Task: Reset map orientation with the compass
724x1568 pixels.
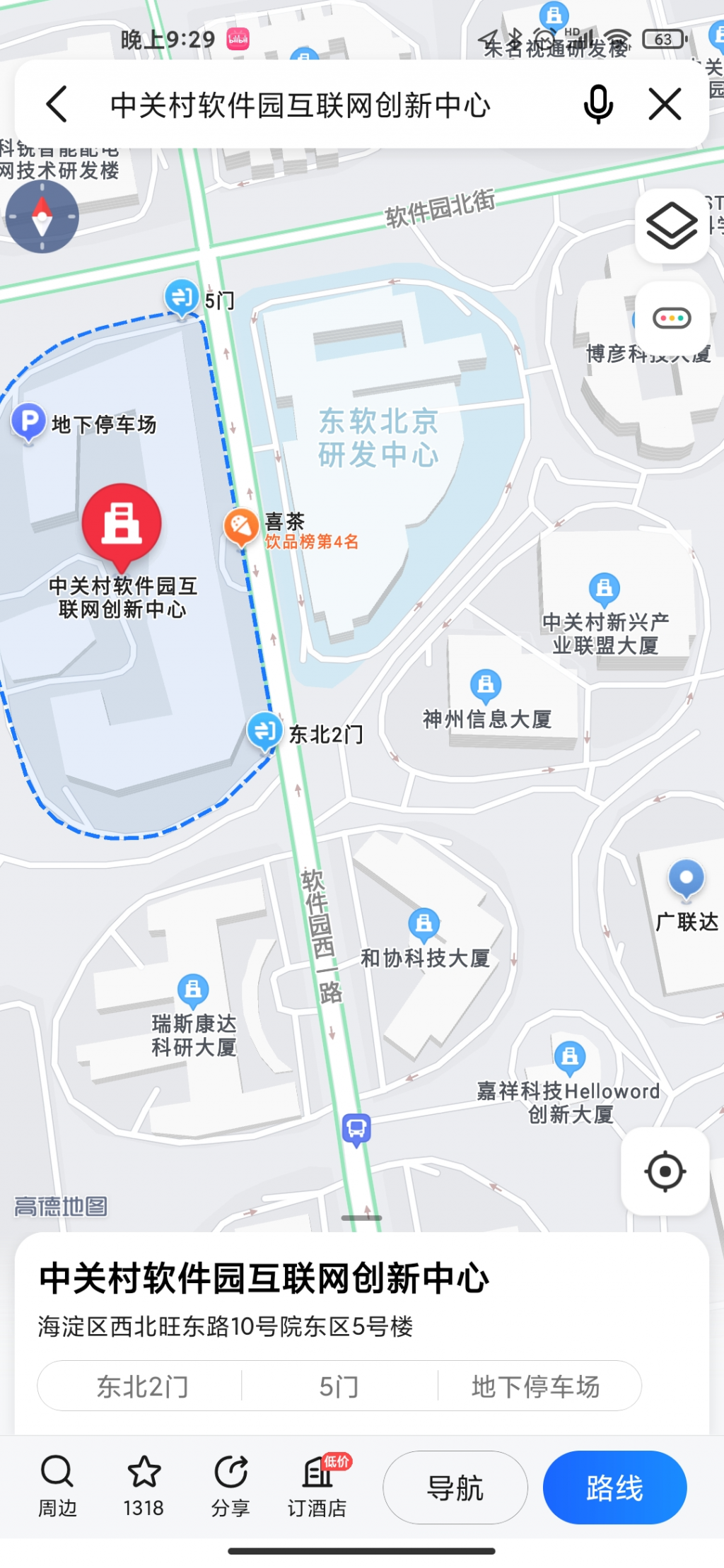Action: coord(42,217)
